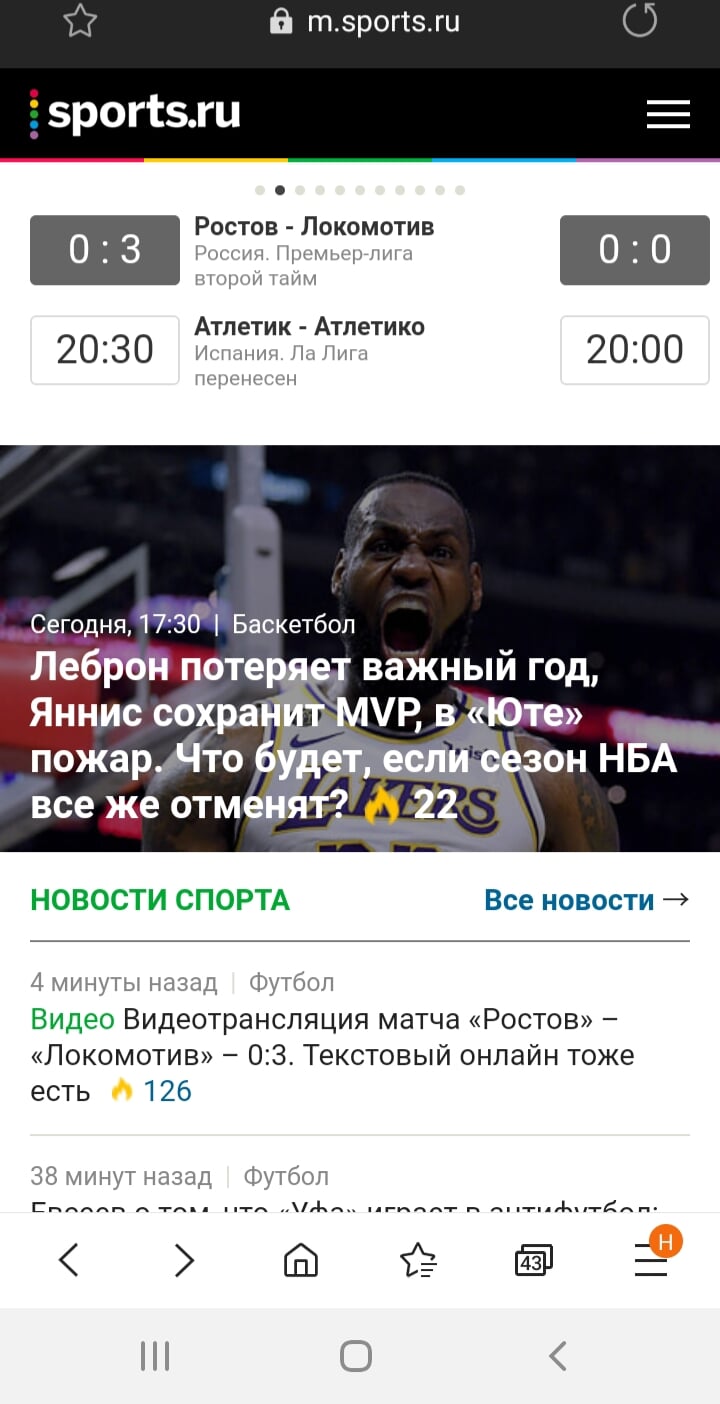Tap the m.sports.ru address bar
The height and width of the screenshot is (1404, 720).
coord(365,22)
